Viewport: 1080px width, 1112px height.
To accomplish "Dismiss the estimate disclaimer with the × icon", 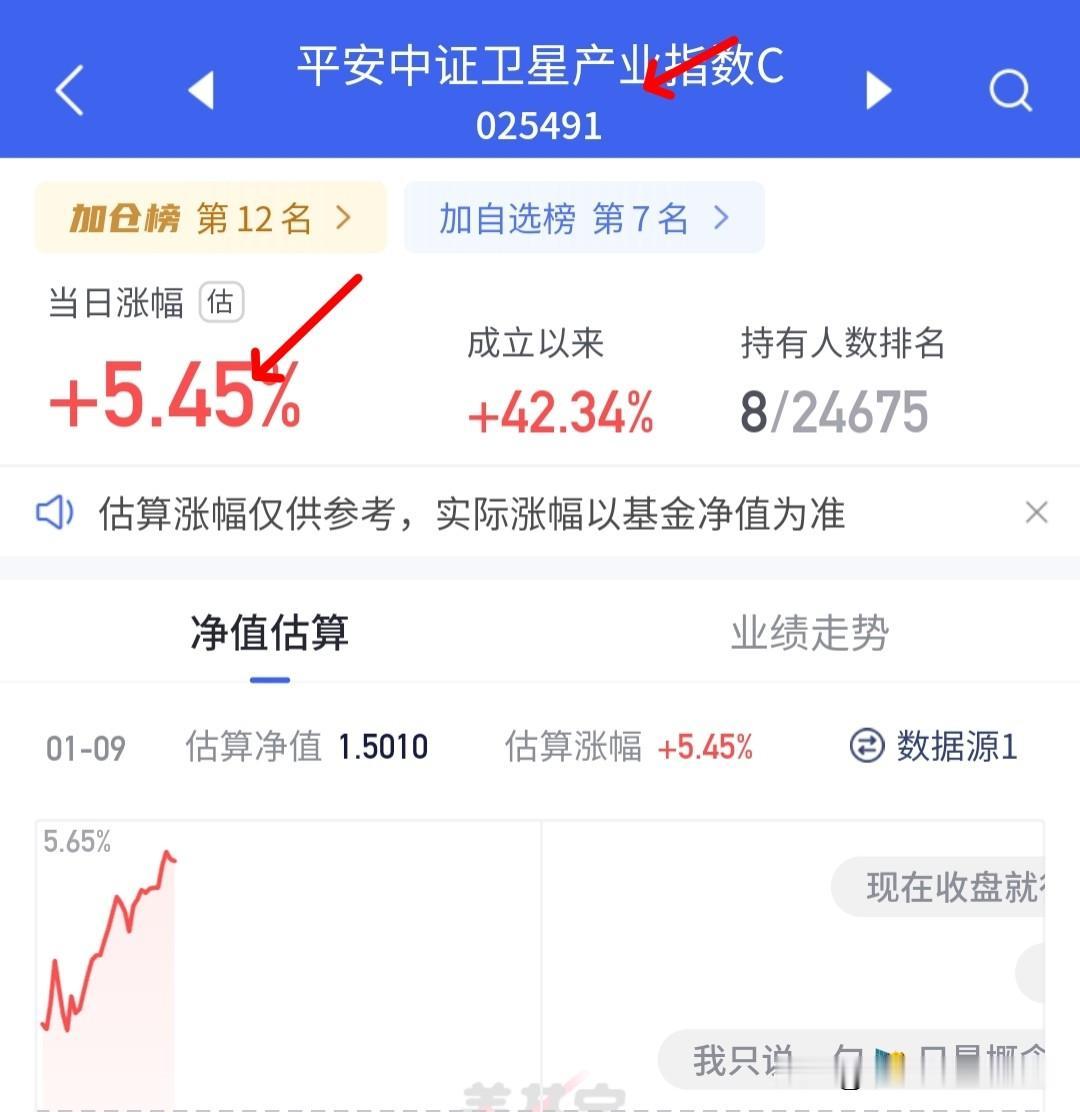I will pos(1036,512).
